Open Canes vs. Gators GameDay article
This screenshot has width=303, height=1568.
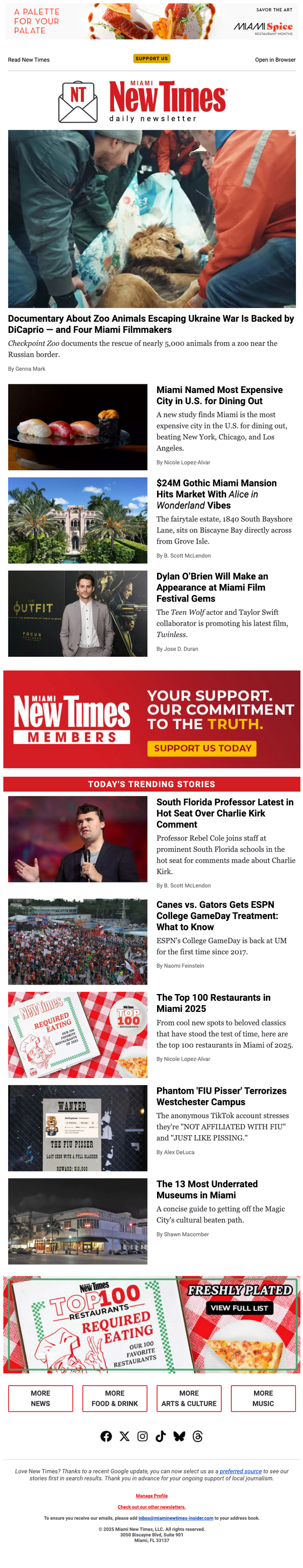217,915
